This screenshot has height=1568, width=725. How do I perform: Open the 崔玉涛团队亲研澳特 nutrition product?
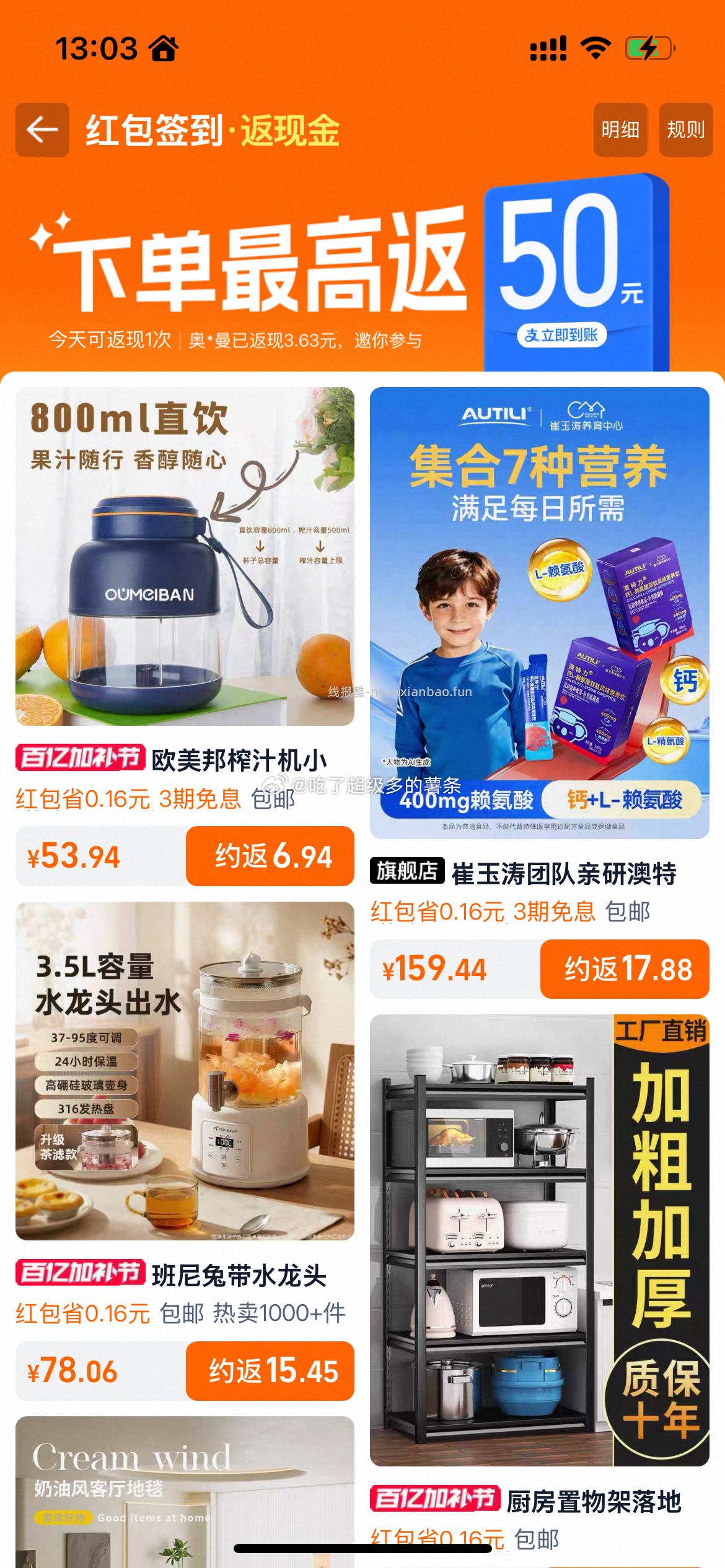click(x=539, y=612)
